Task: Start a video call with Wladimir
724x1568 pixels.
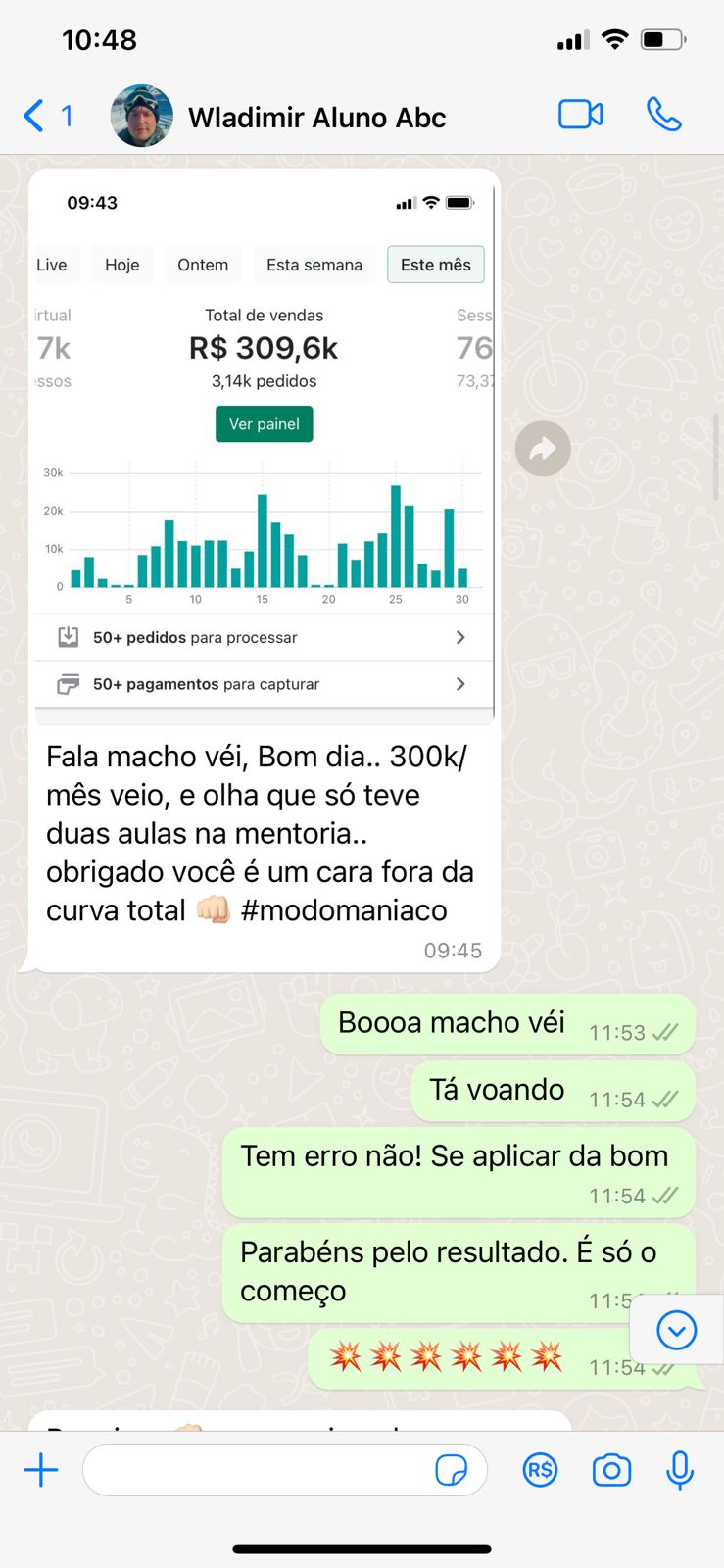Action: 580,116
